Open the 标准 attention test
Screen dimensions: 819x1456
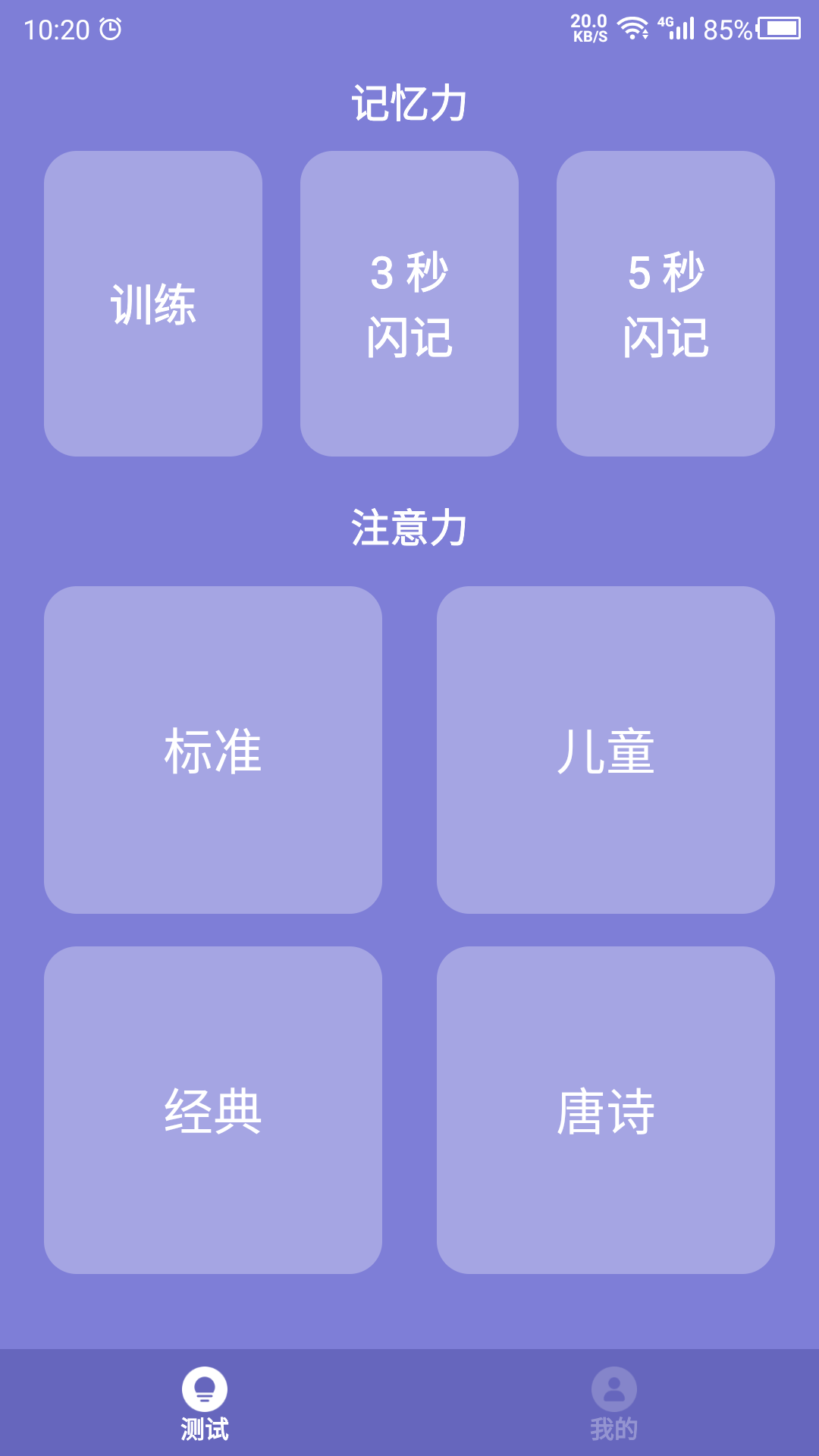tap(215, 749)
